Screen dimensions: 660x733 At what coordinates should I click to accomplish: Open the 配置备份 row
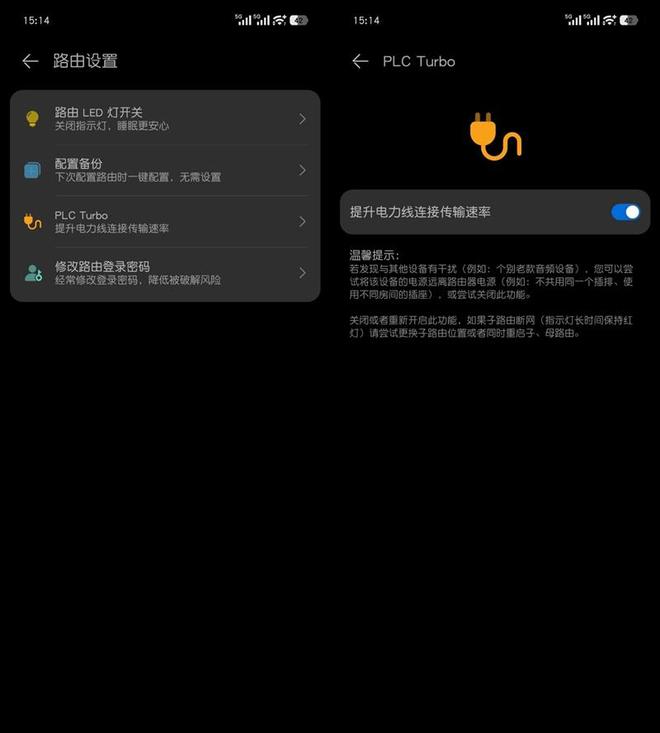[x=165, y=170]
